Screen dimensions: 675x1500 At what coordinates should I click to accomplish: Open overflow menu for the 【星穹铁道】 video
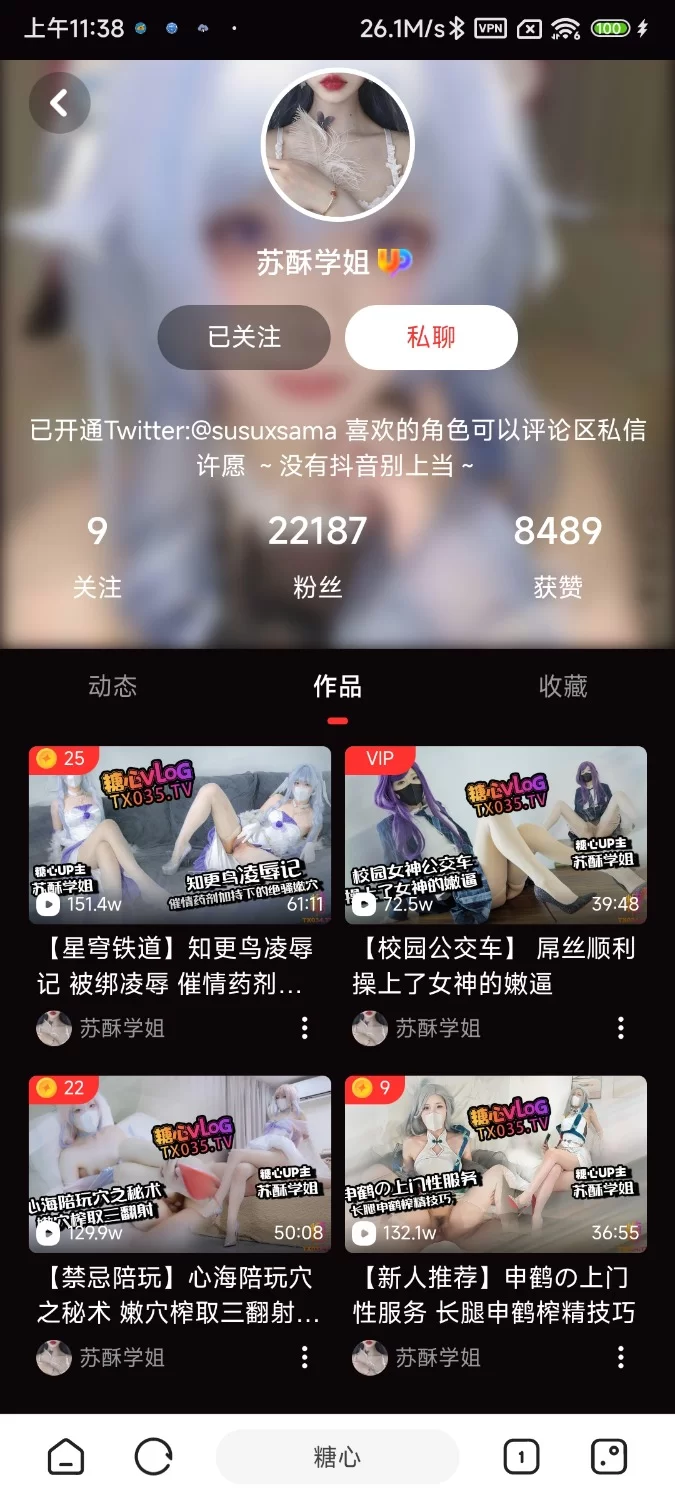click(x=305, y=1028)
